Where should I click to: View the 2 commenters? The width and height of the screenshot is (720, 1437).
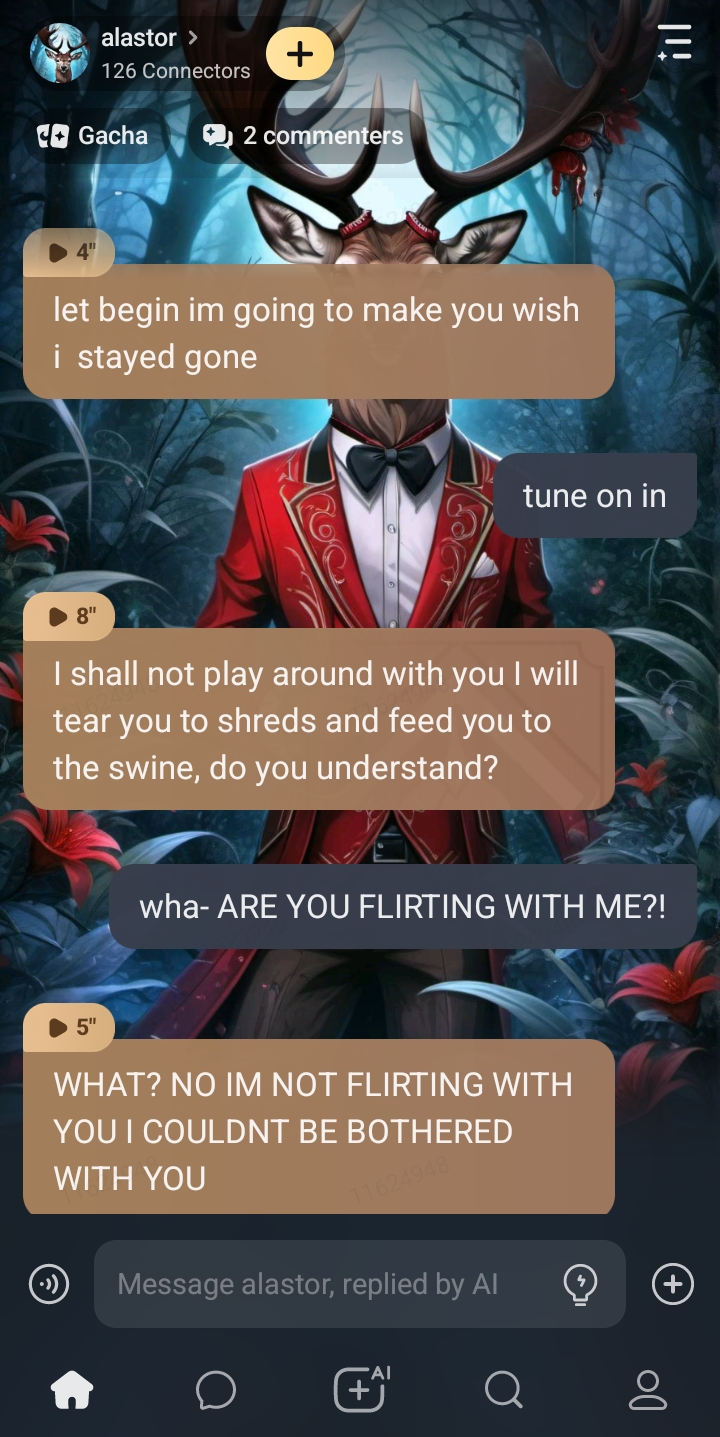(x=303, y=136)
